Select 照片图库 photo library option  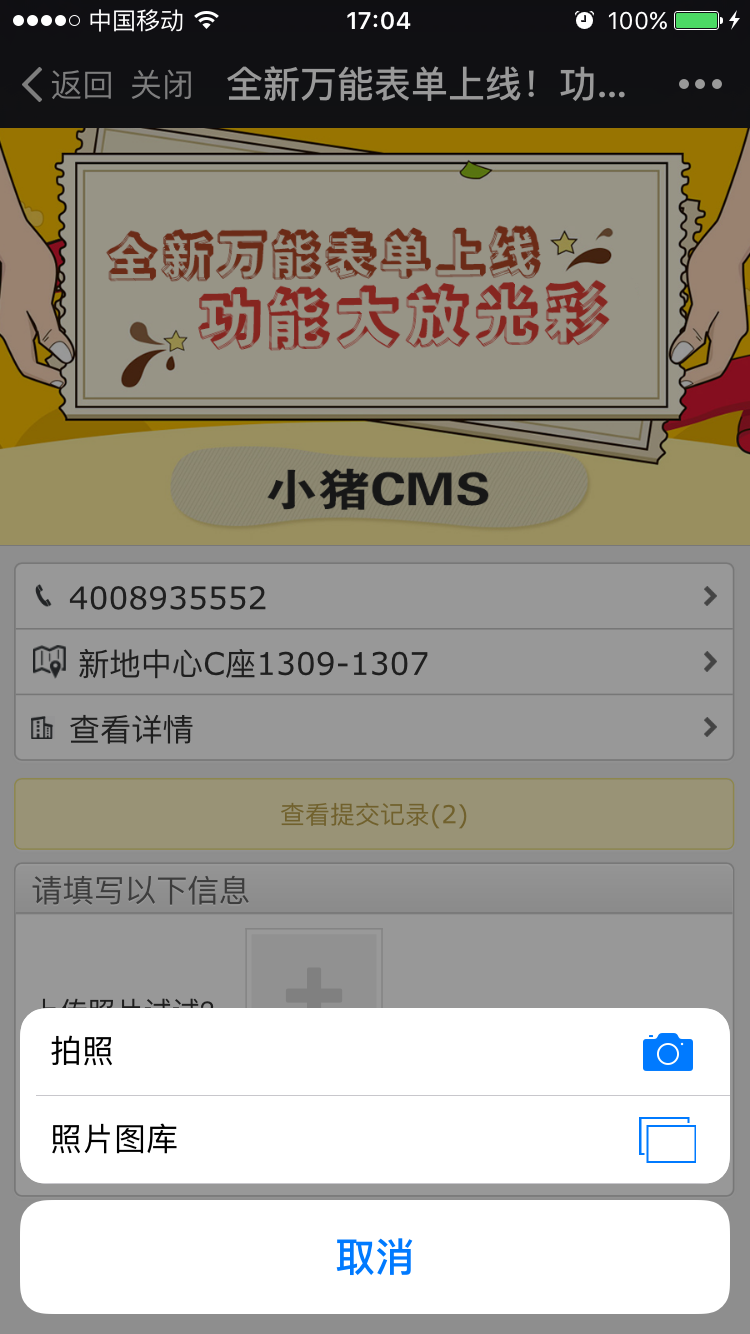(x=374, y=1139)
